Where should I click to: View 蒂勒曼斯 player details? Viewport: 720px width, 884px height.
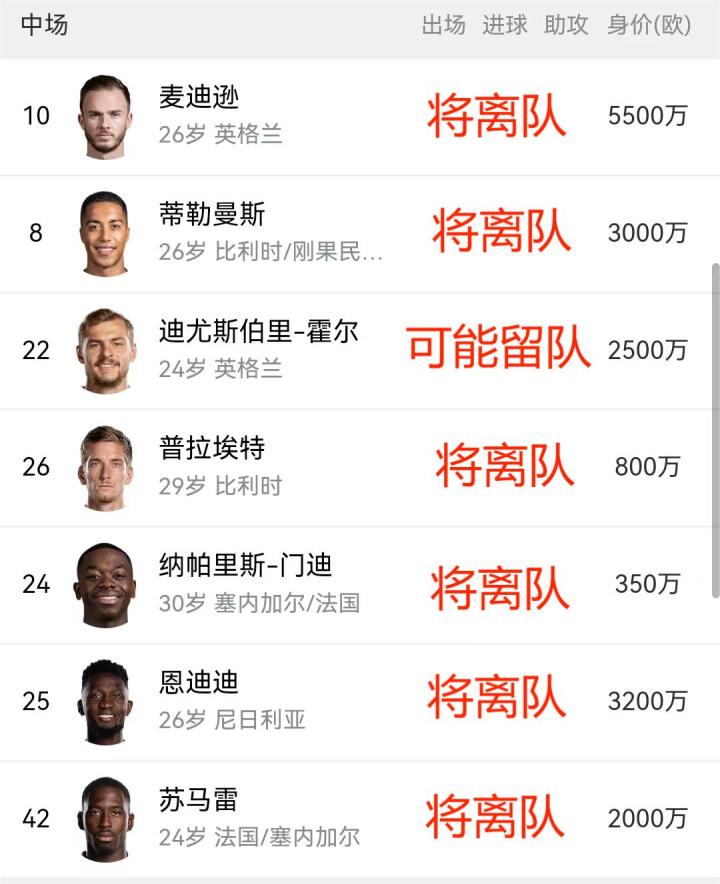point(212,215)
